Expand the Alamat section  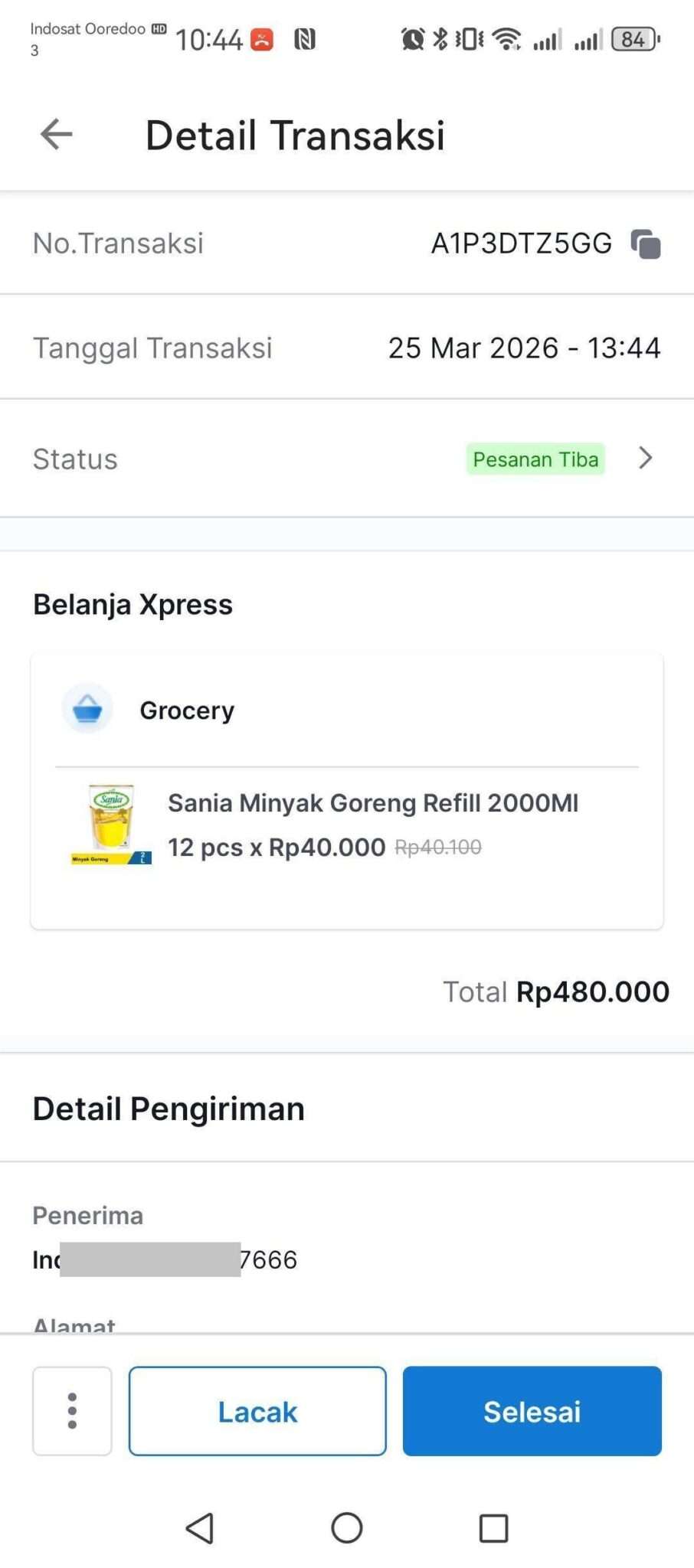tap(74, 1321)
